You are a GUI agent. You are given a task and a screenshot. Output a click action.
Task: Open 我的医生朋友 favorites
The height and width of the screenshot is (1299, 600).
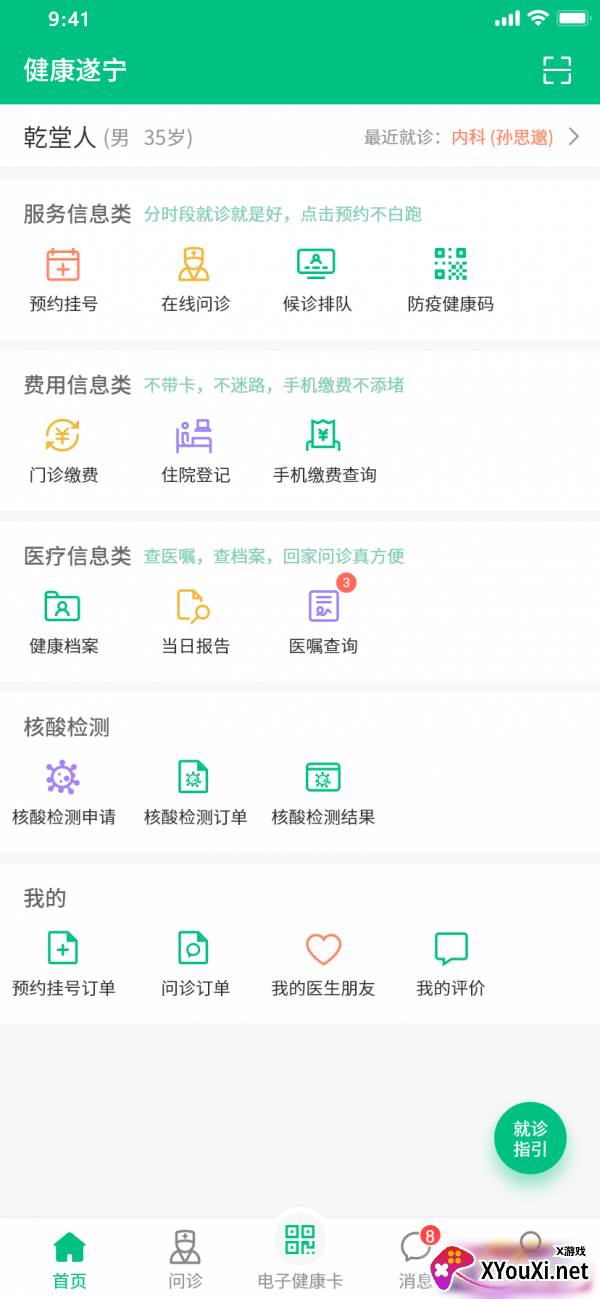(x=323, y=965)
